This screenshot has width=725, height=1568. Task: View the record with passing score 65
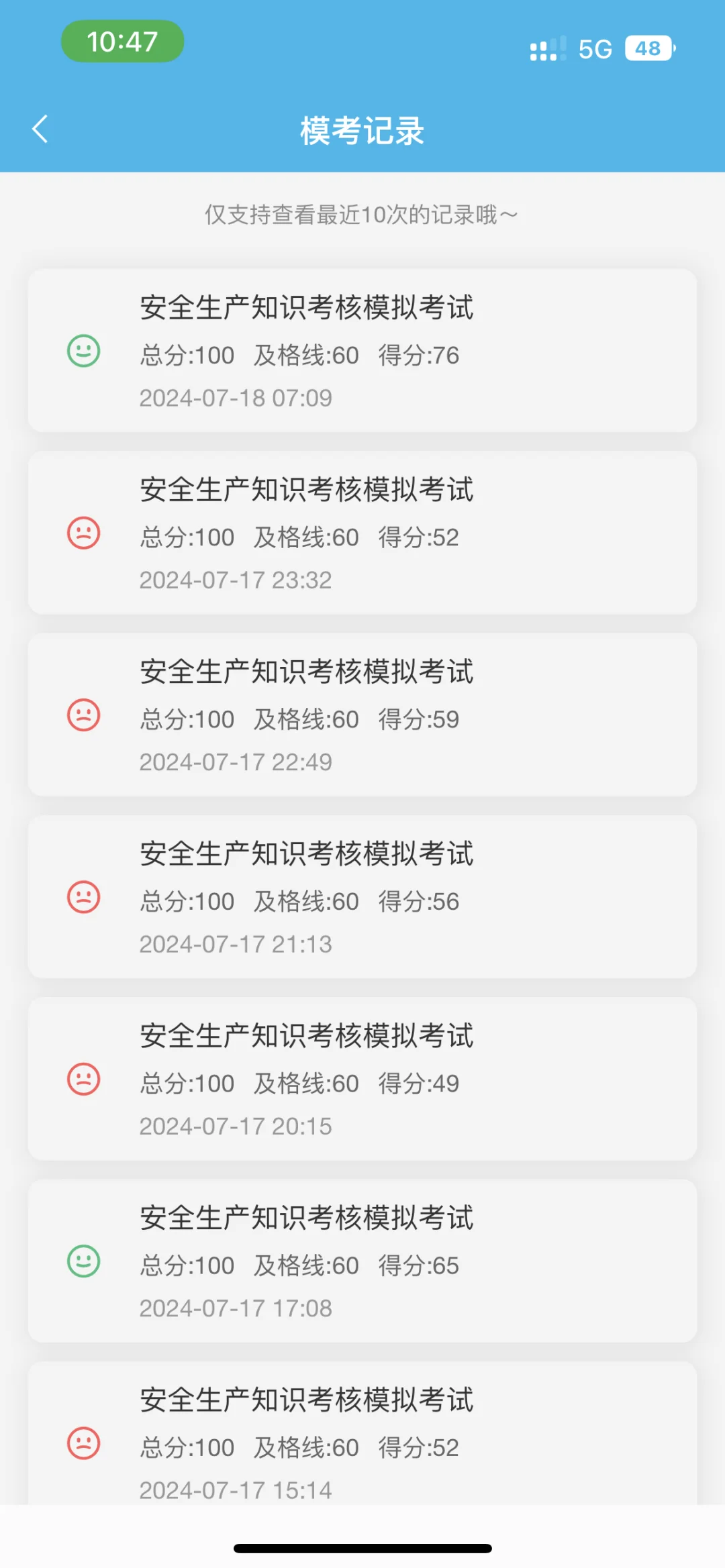[362, 1261]
